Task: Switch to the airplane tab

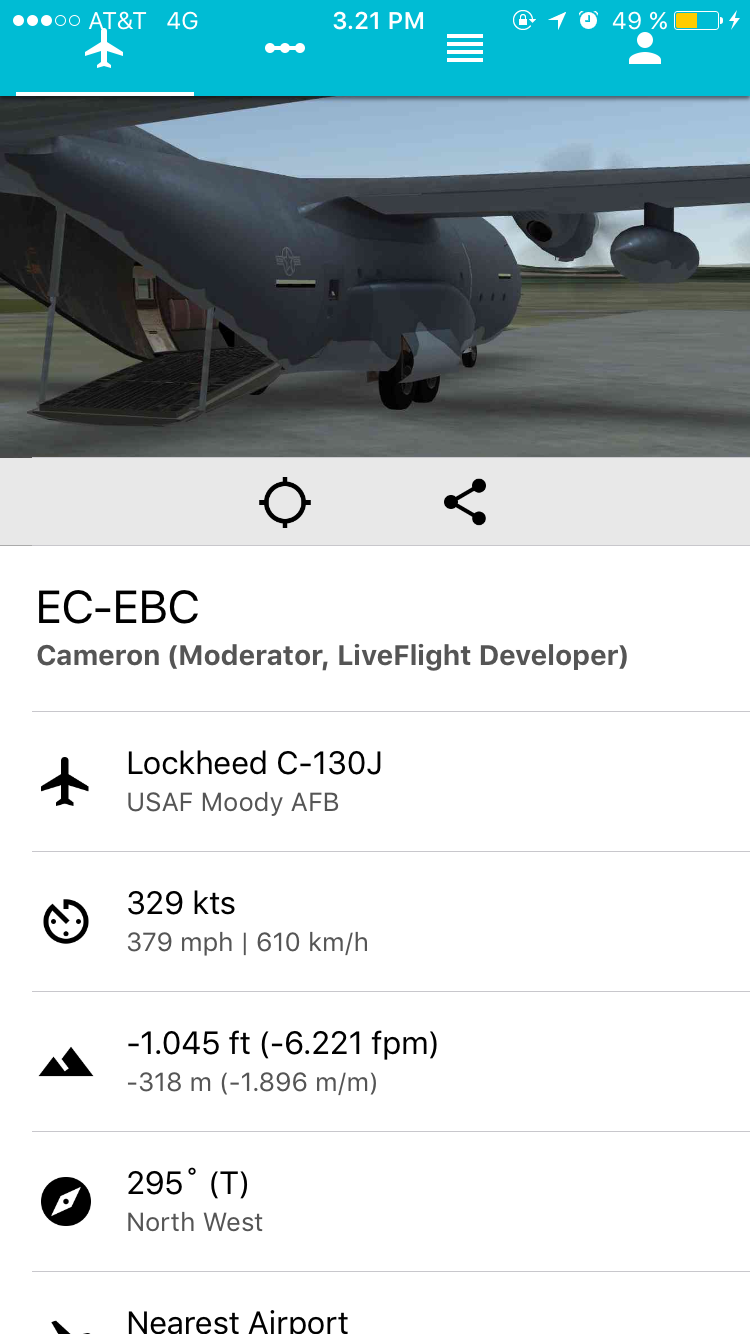Action: pos(104,49)
